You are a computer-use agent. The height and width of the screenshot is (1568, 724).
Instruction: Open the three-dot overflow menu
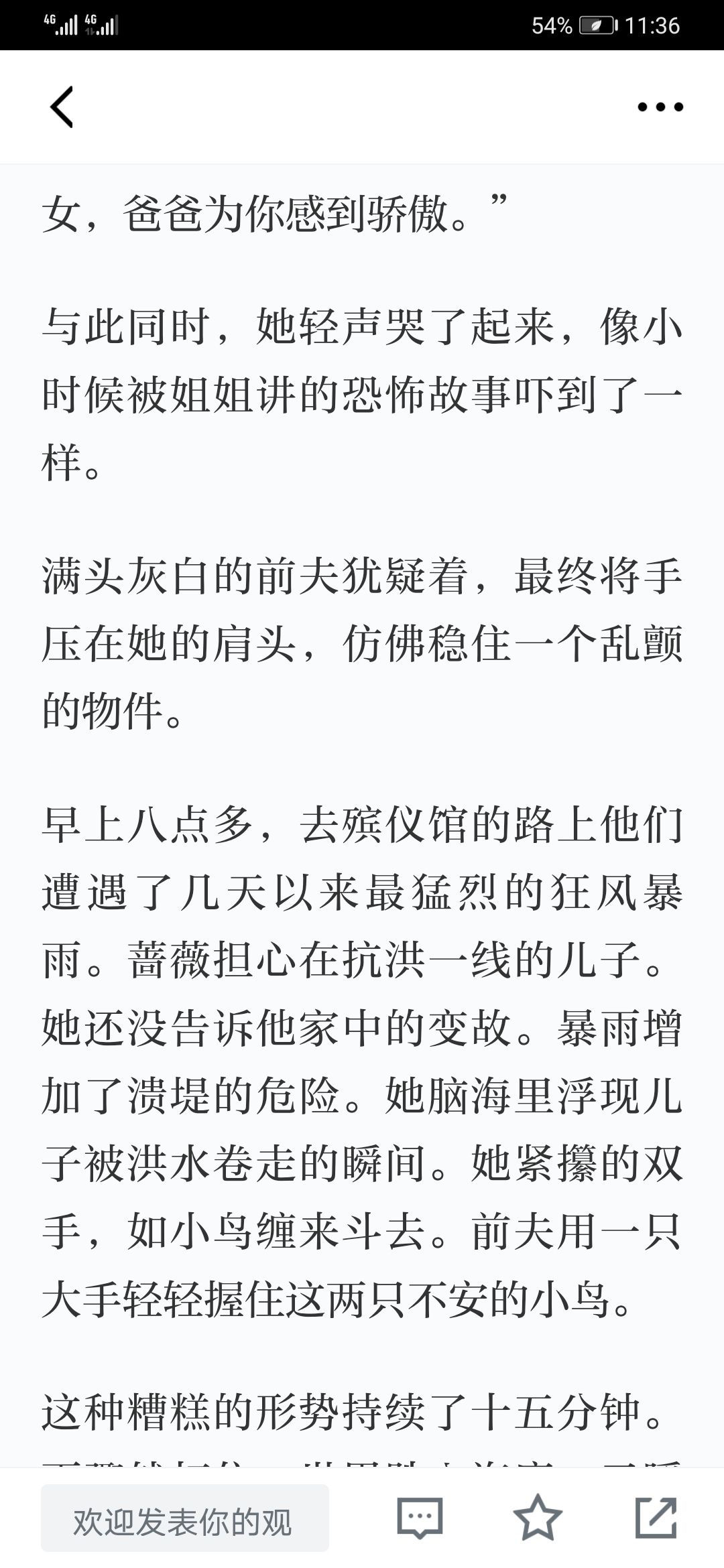click(x=660, y=107)
